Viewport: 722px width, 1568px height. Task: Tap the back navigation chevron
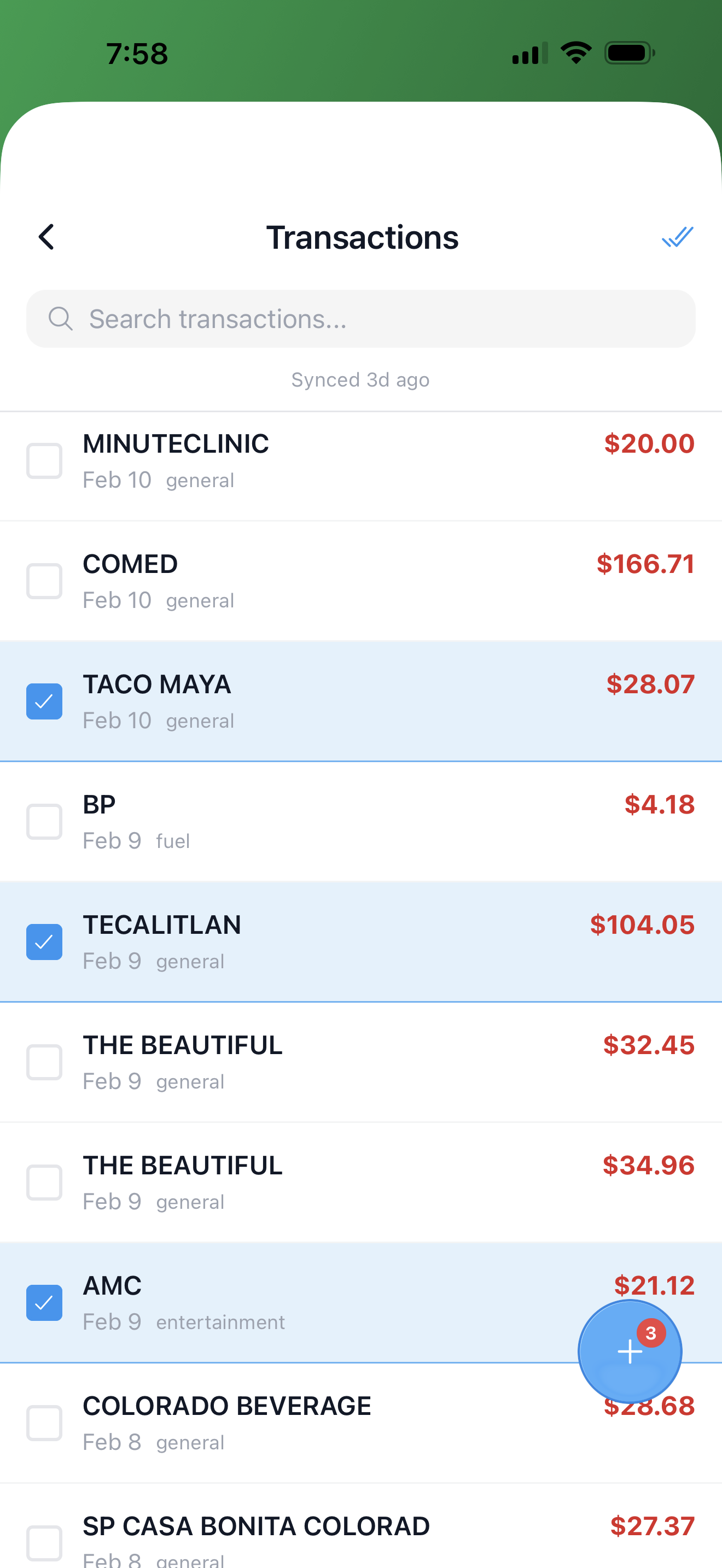46,237
